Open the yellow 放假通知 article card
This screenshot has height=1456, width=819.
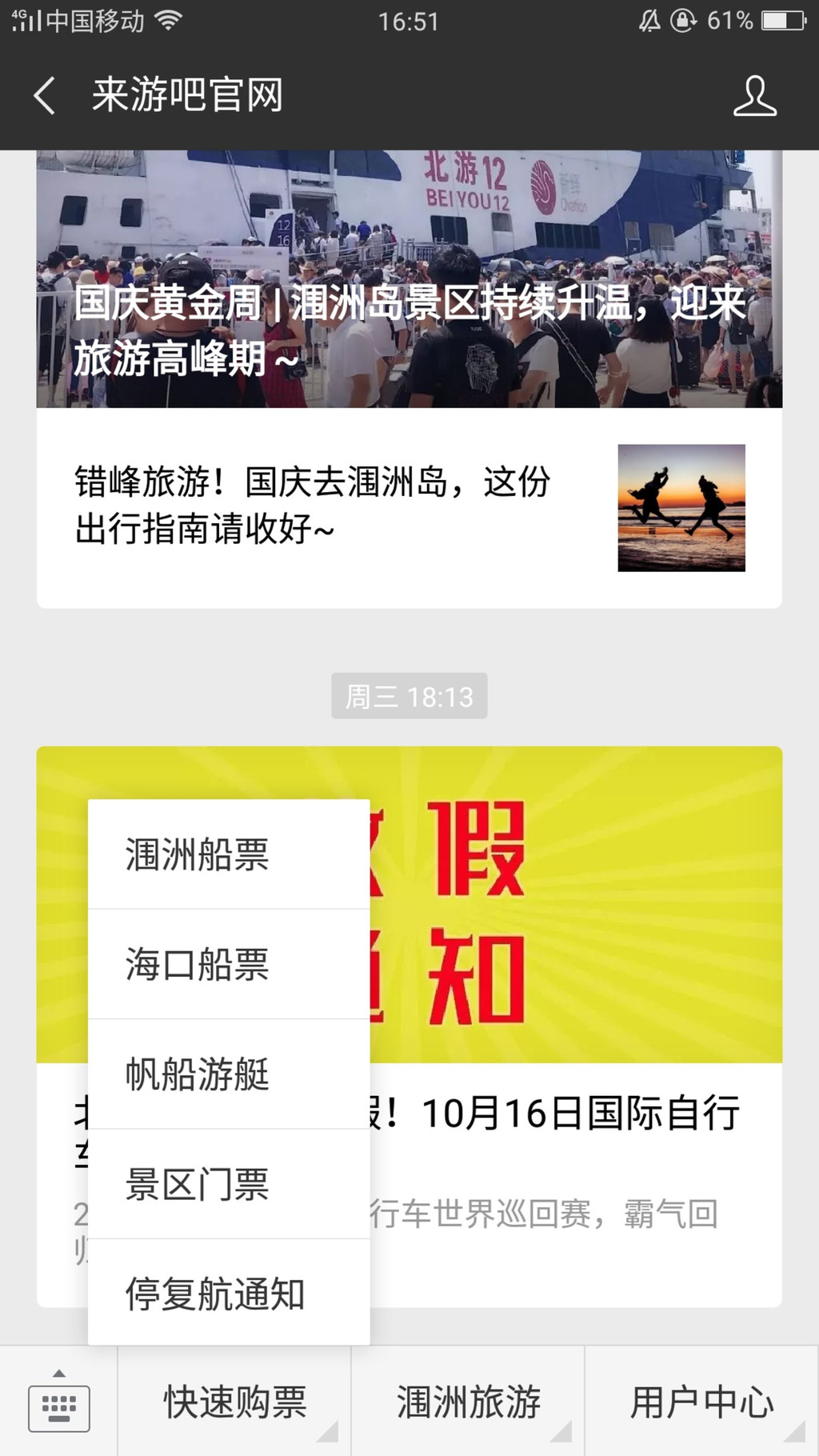click(576, 904)
